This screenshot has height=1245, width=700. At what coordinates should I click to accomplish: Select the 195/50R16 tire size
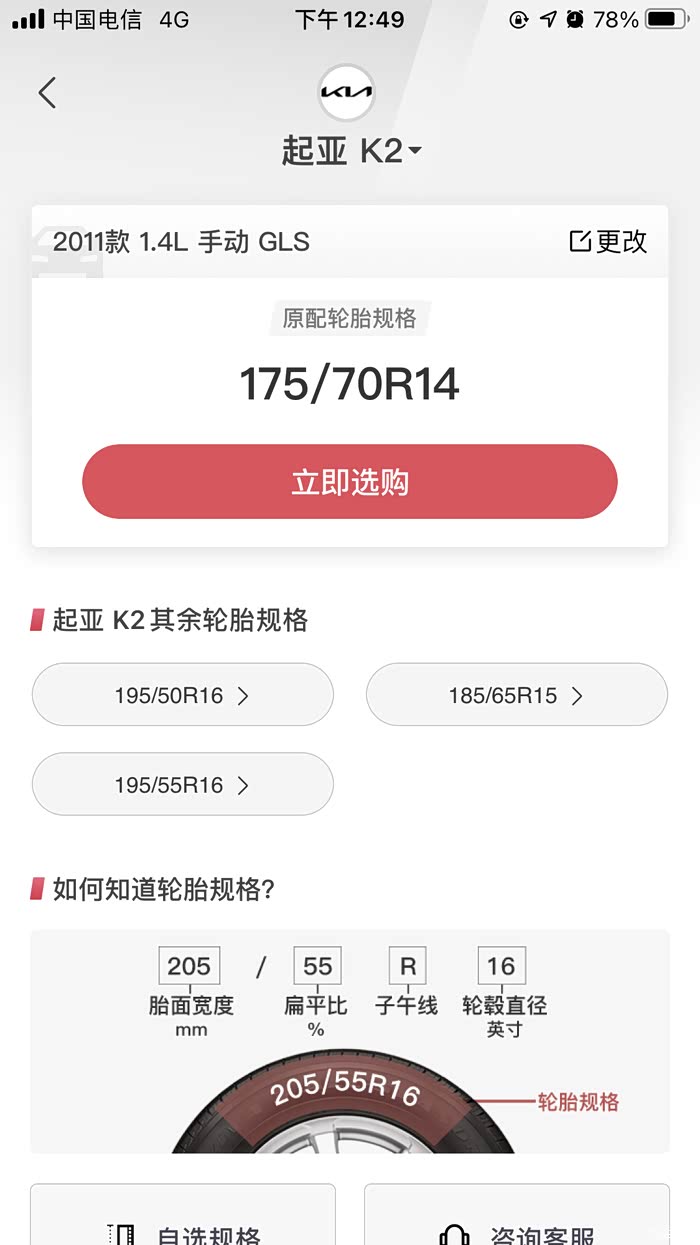pyautogui.click(x=182, y=695)
